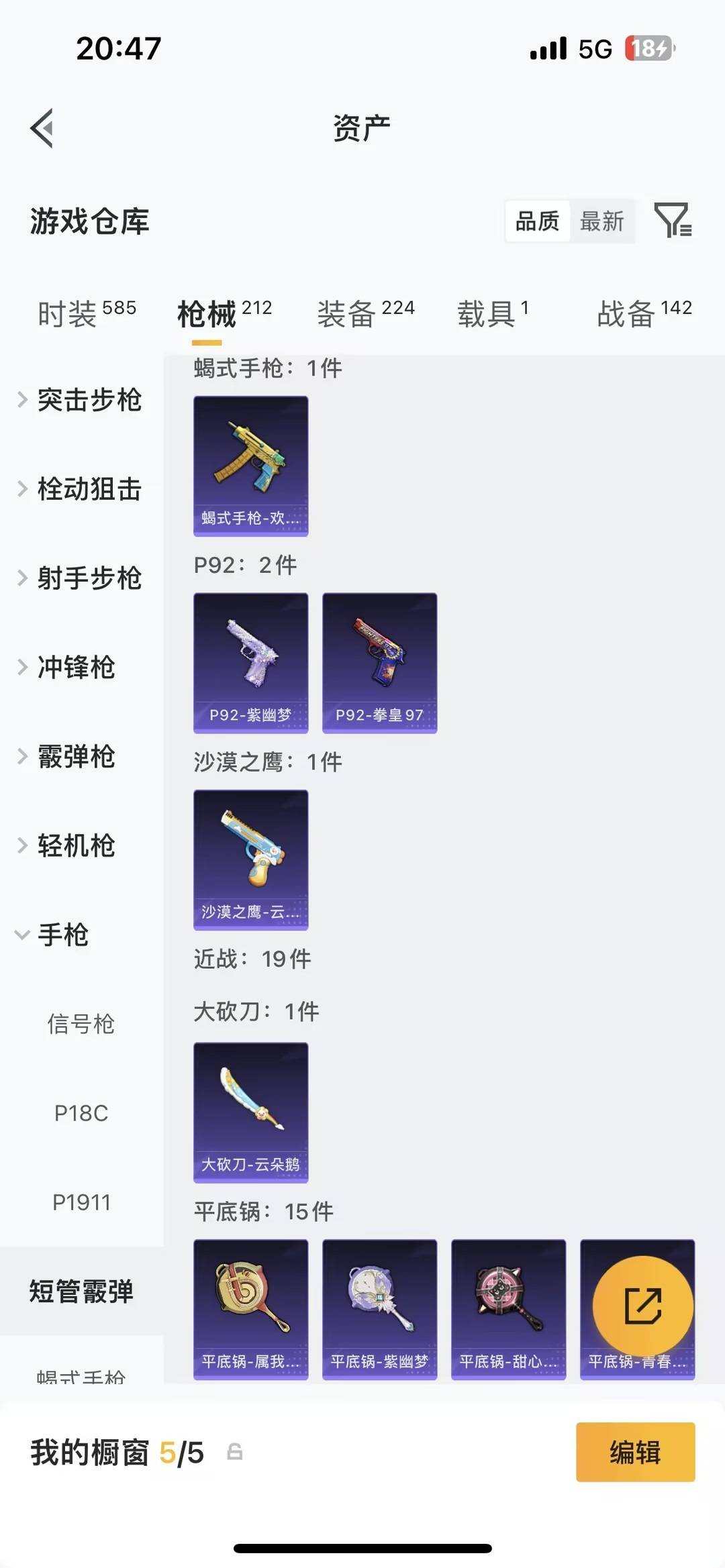Expand the 栓动狙击 category
The height and width of the screenshot is (1568, 725).
pos(91,490)
